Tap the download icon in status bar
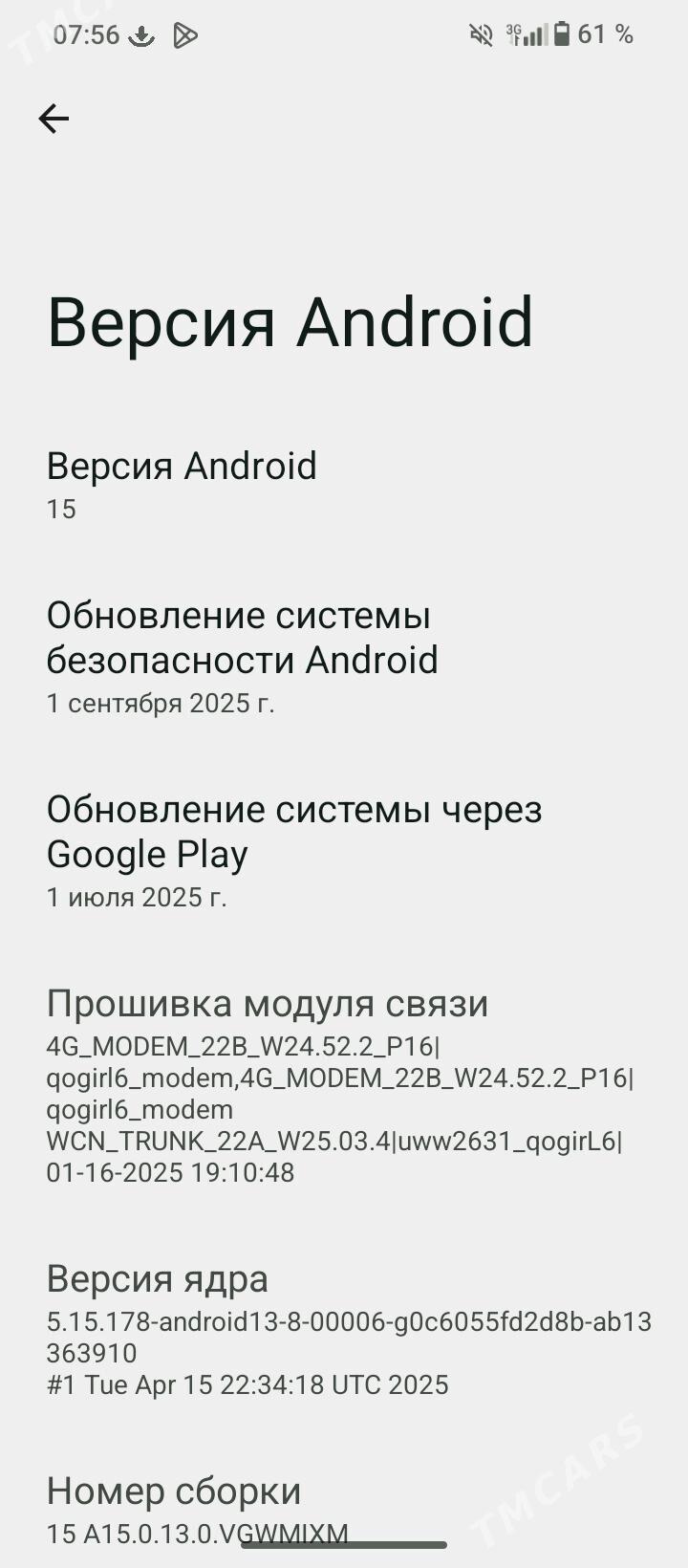This screenshot has height=1568, width=688. click(141, 35)
